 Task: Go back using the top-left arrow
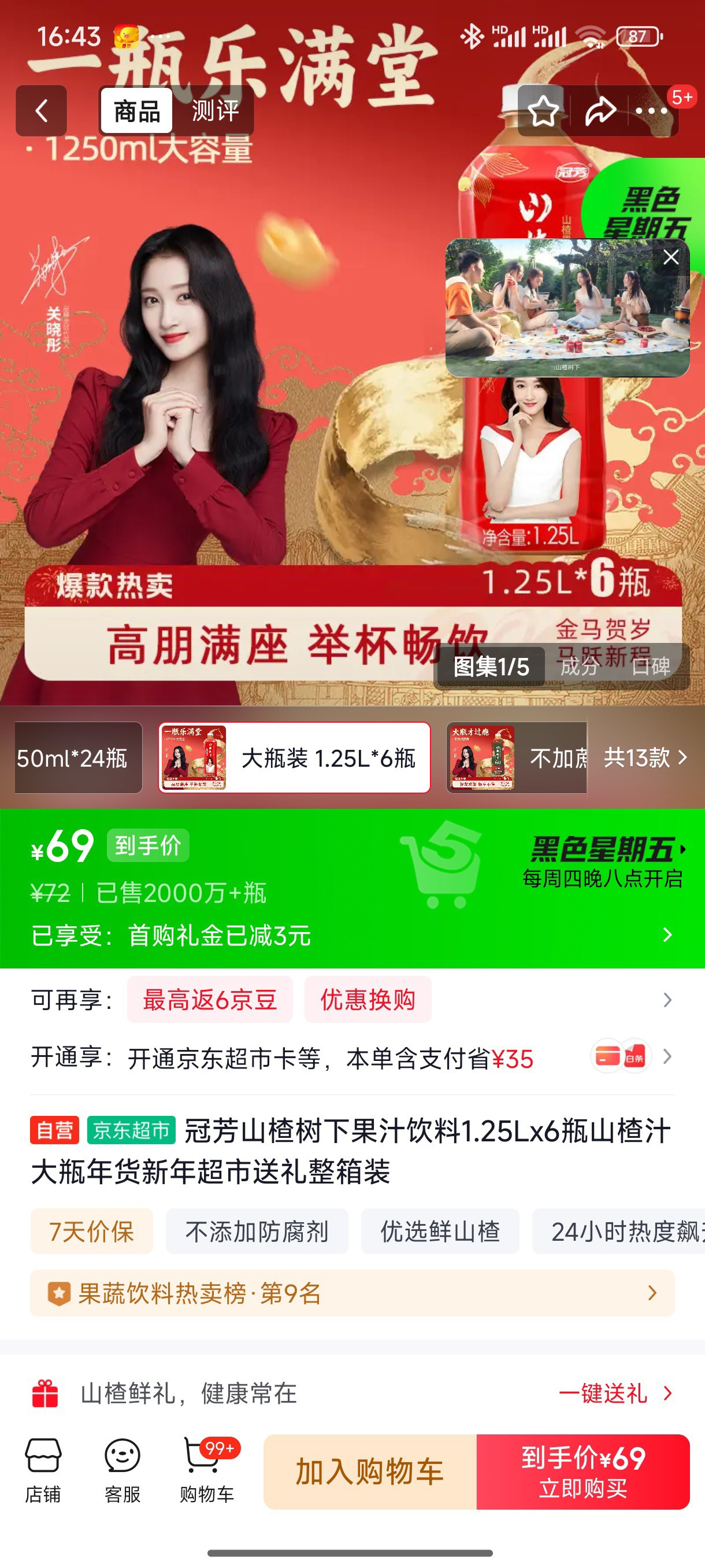pos(41,111)
